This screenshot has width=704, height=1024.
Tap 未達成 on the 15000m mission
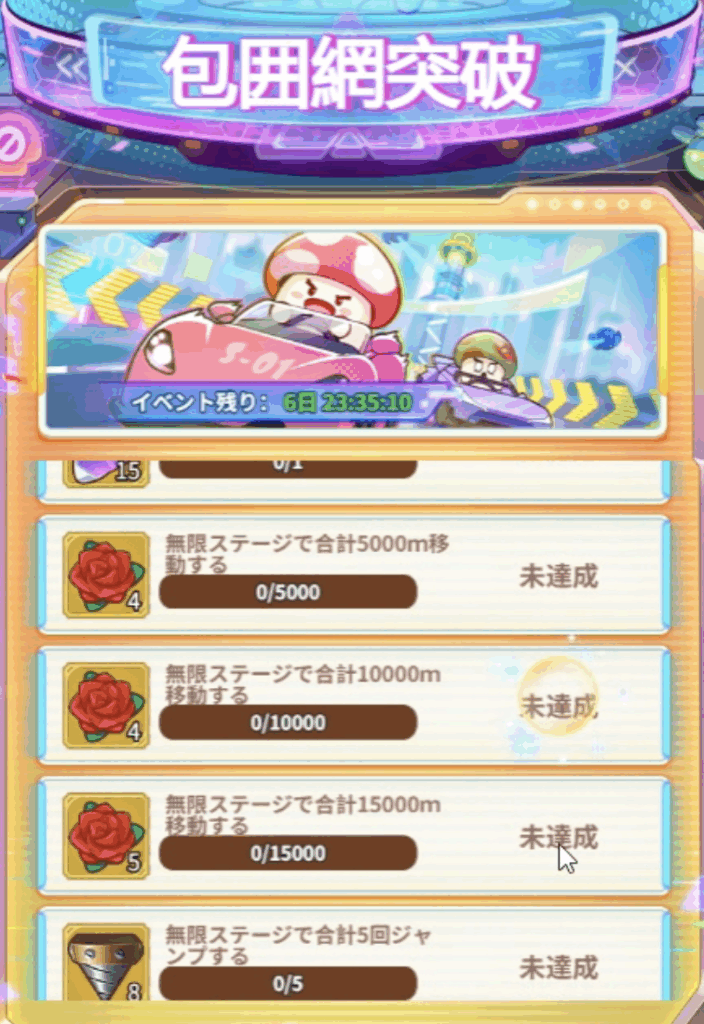(558, 837)
